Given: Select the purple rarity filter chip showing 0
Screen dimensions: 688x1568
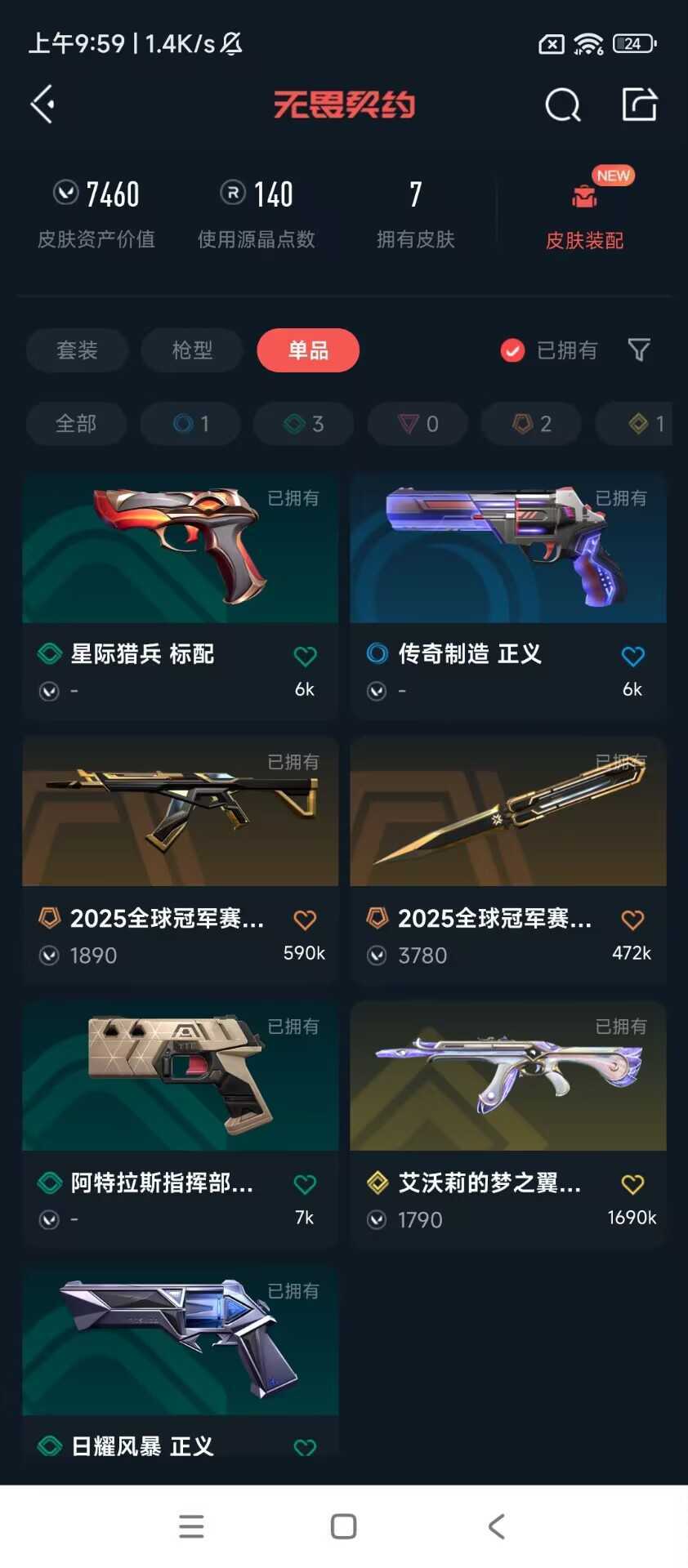Looking at the screenshot, I should point(417,424).
